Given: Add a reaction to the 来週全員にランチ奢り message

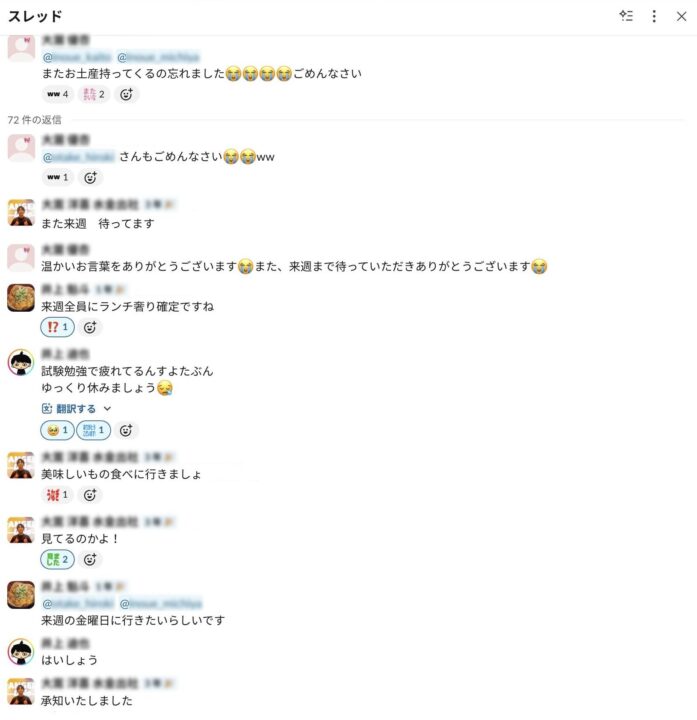Looking at the screenshot, I should 90,327.
